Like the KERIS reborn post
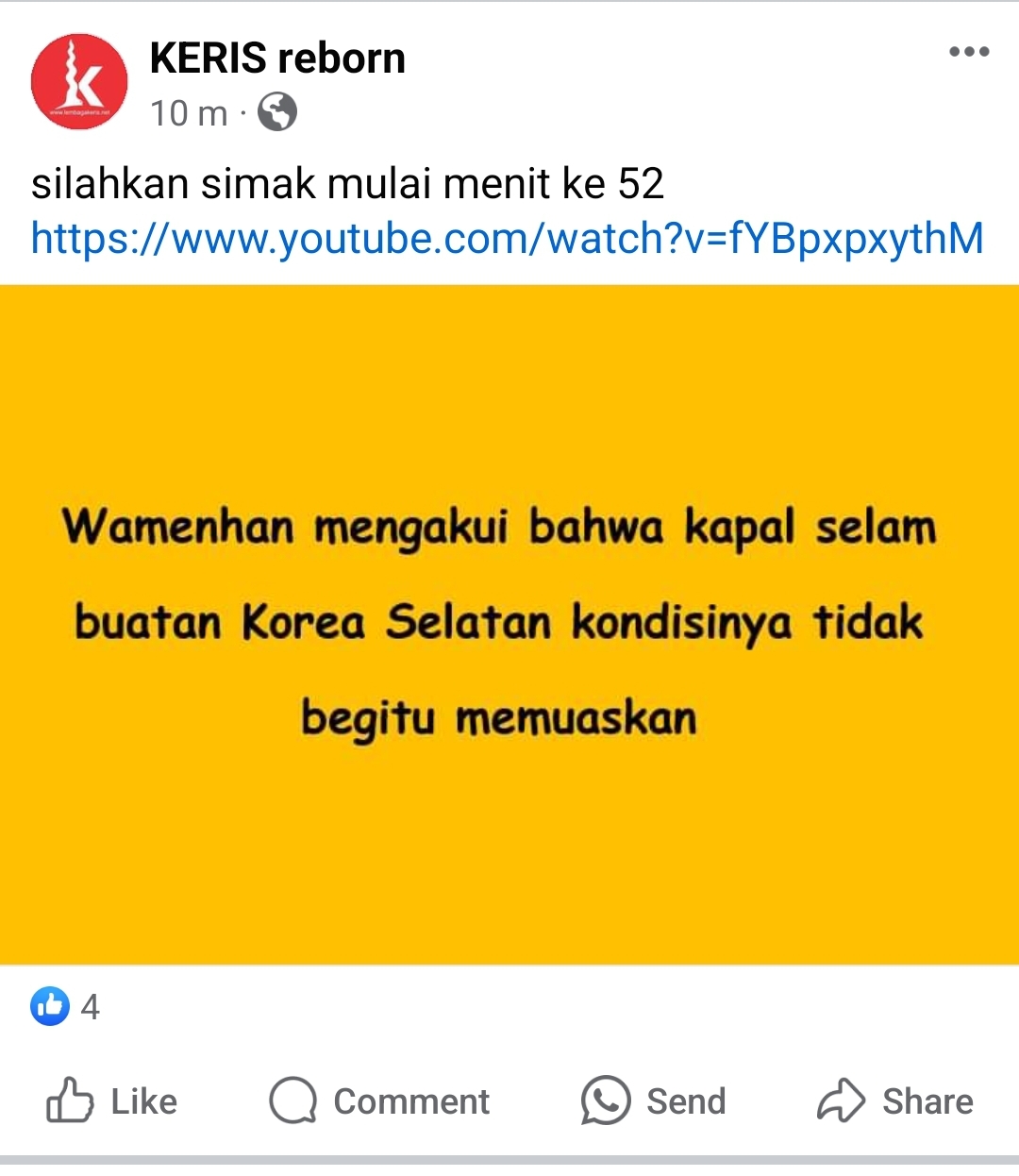The width and height of the screenshot is (1019, 1176). (112, 1100)
